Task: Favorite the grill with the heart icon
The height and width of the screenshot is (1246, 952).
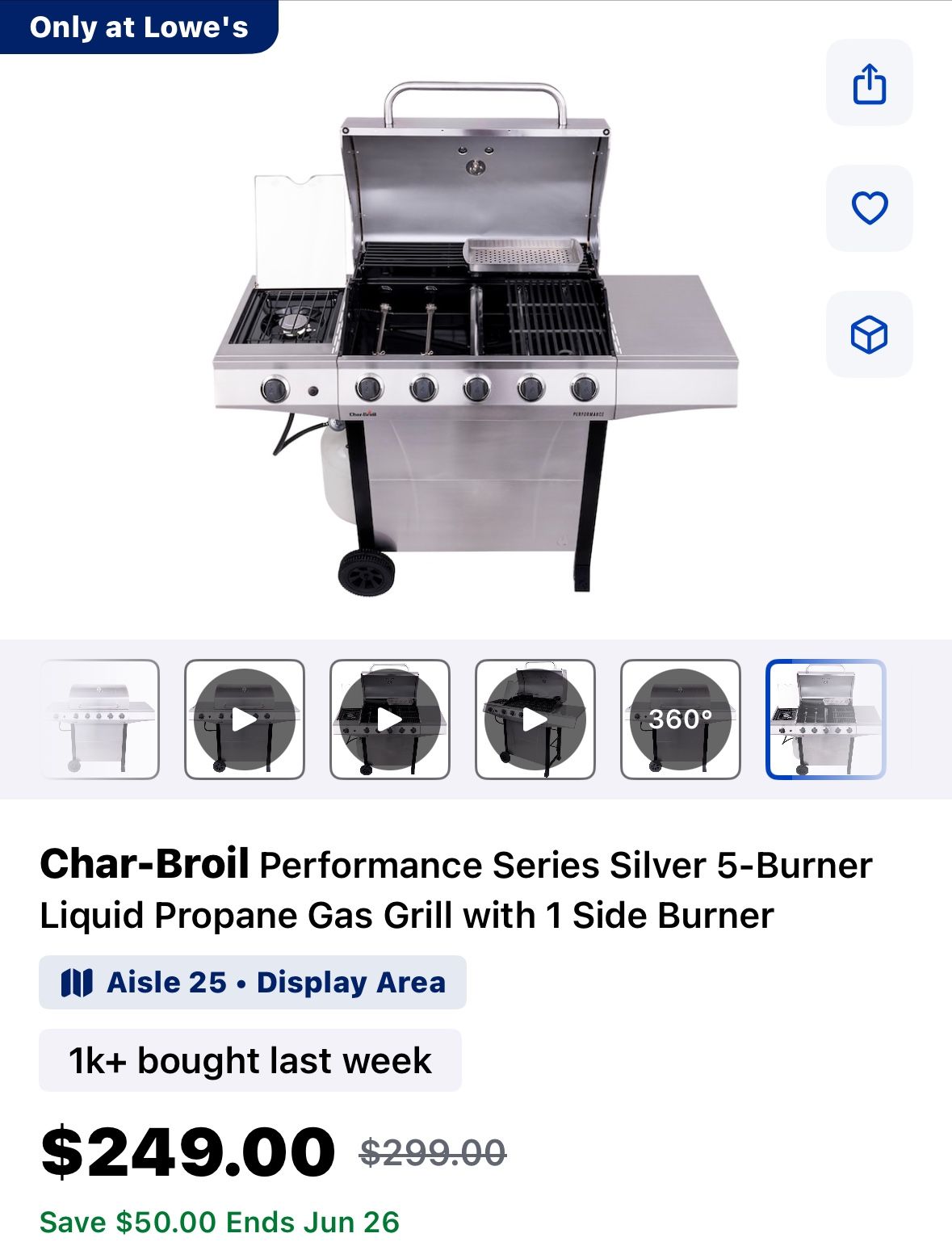Action: (x=868, y=210)
